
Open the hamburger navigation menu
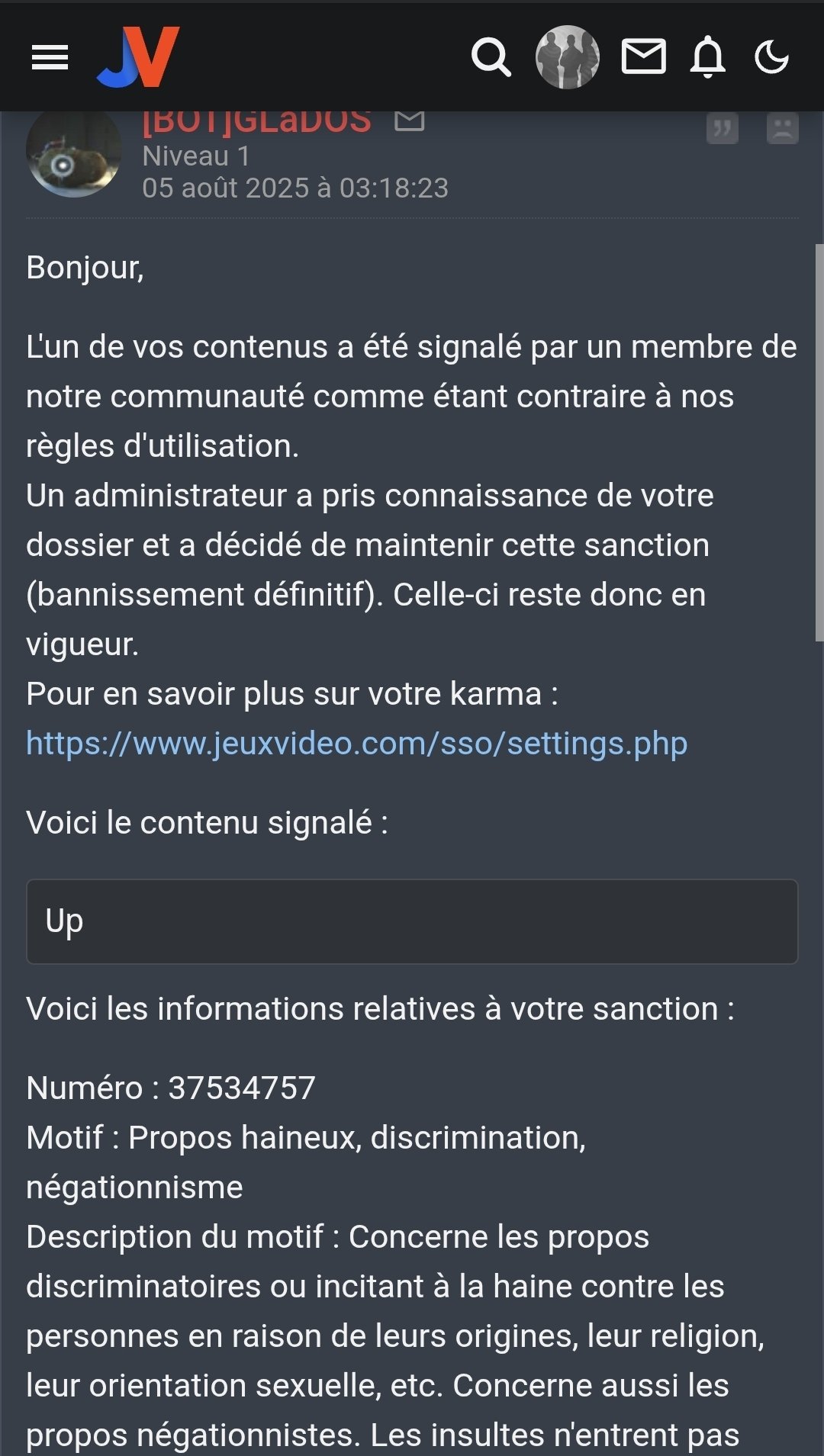click(50, 57)
